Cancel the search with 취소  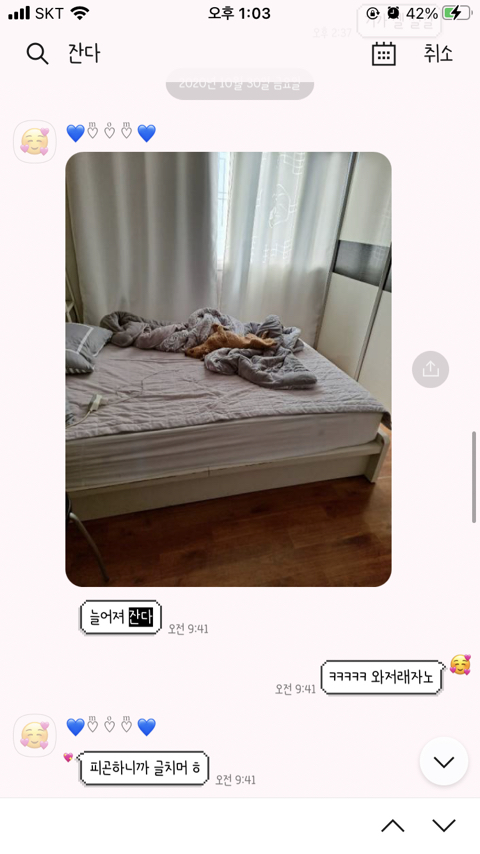coord(438,53)
